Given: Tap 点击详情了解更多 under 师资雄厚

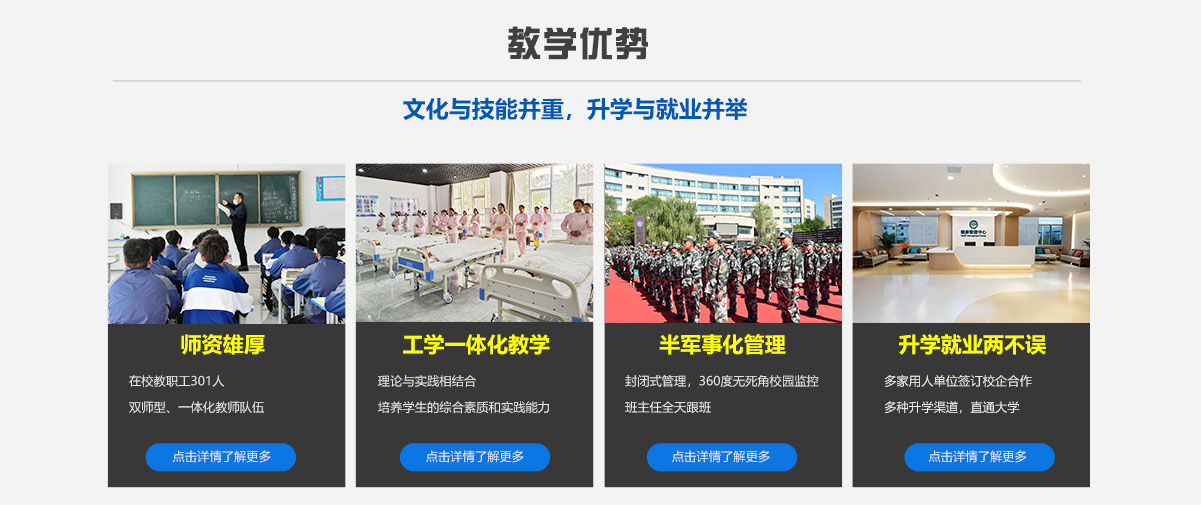Looking at the screenshot, I should (x=221, y=457).
